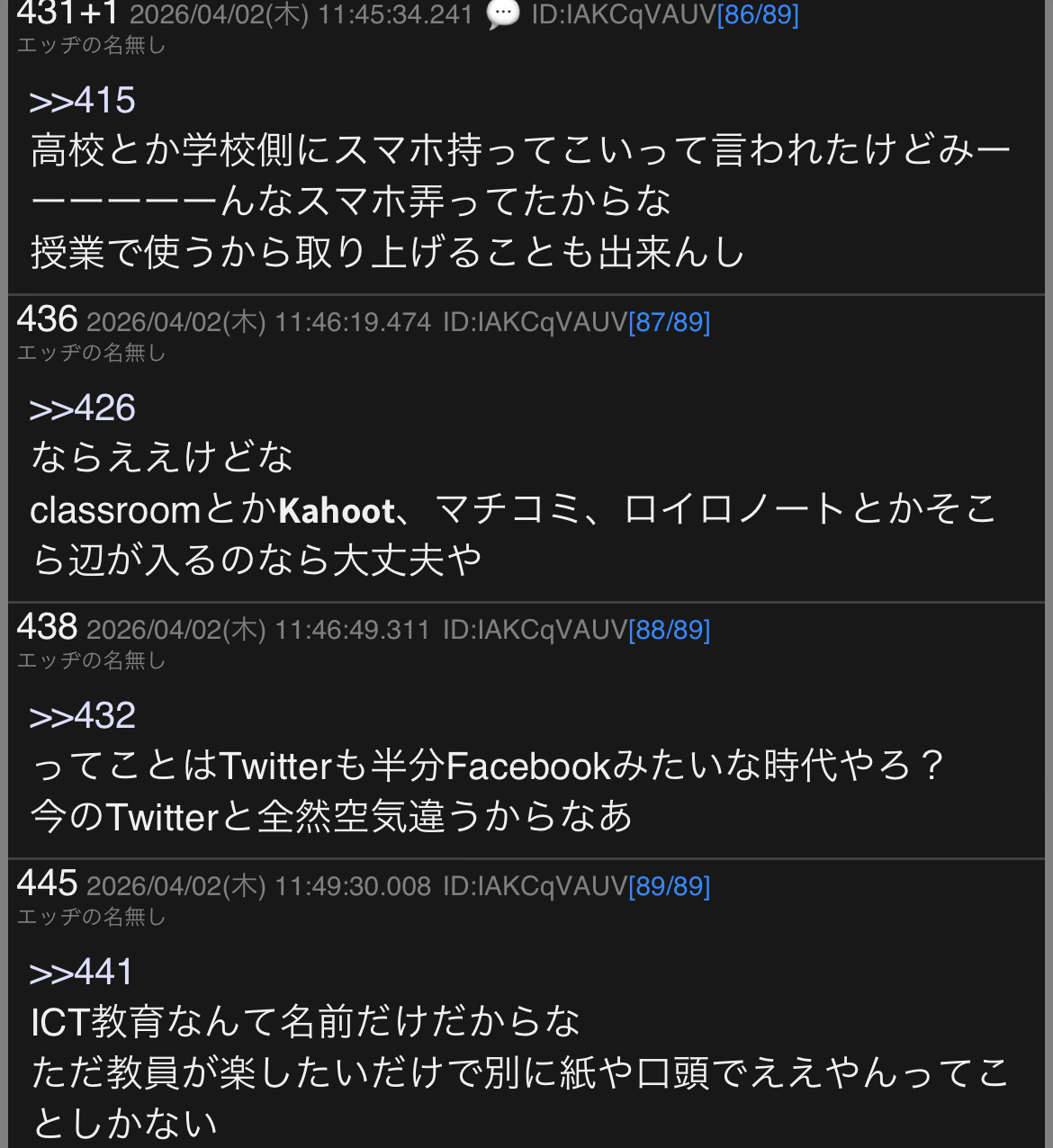Show posts by ID via [89/89]

[670, 886]
